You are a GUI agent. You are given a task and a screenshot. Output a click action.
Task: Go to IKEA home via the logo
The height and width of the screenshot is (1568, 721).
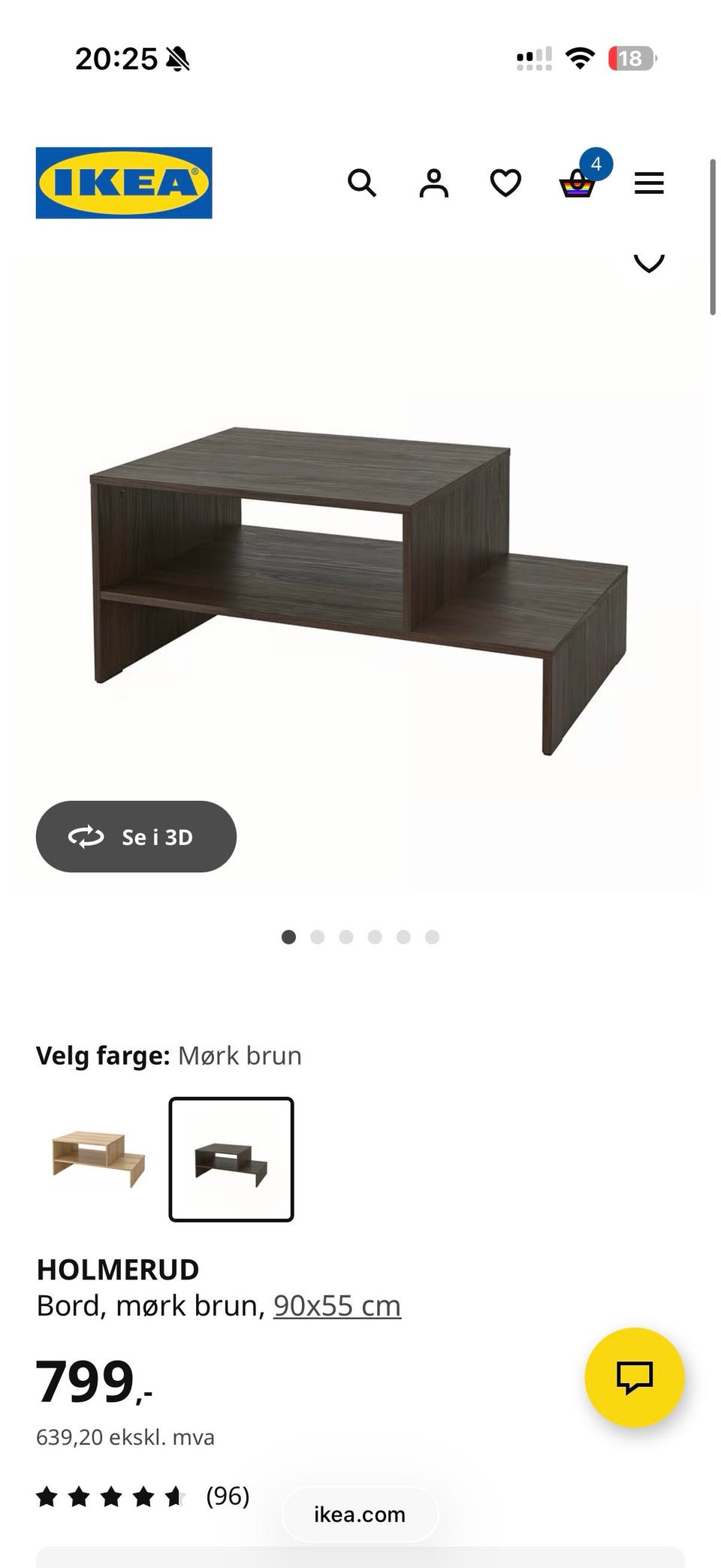pos(124,183)
